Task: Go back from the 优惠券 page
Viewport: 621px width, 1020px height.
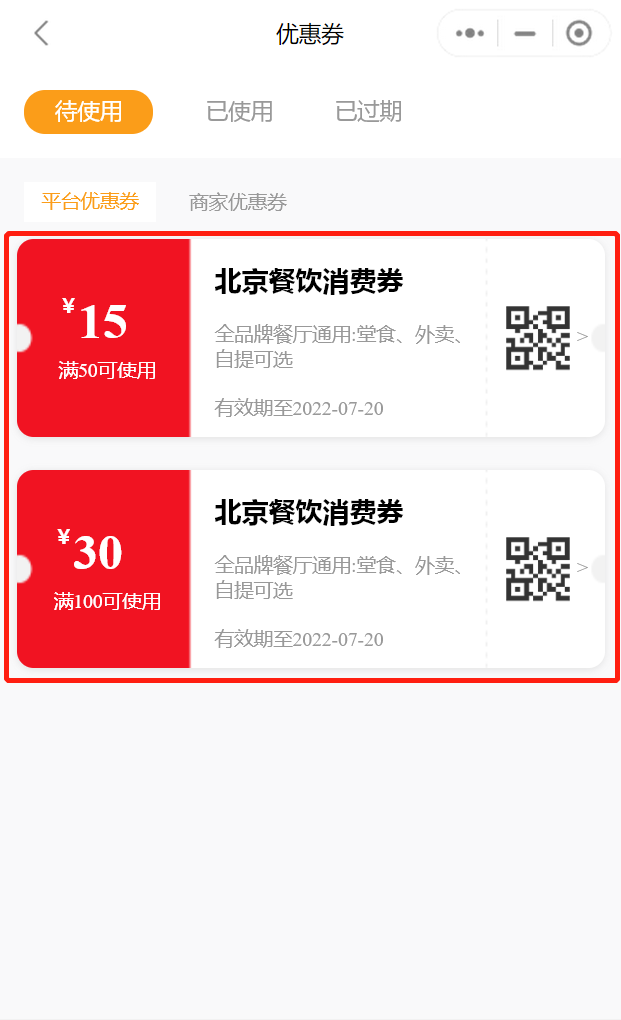Action: (41, 33)
